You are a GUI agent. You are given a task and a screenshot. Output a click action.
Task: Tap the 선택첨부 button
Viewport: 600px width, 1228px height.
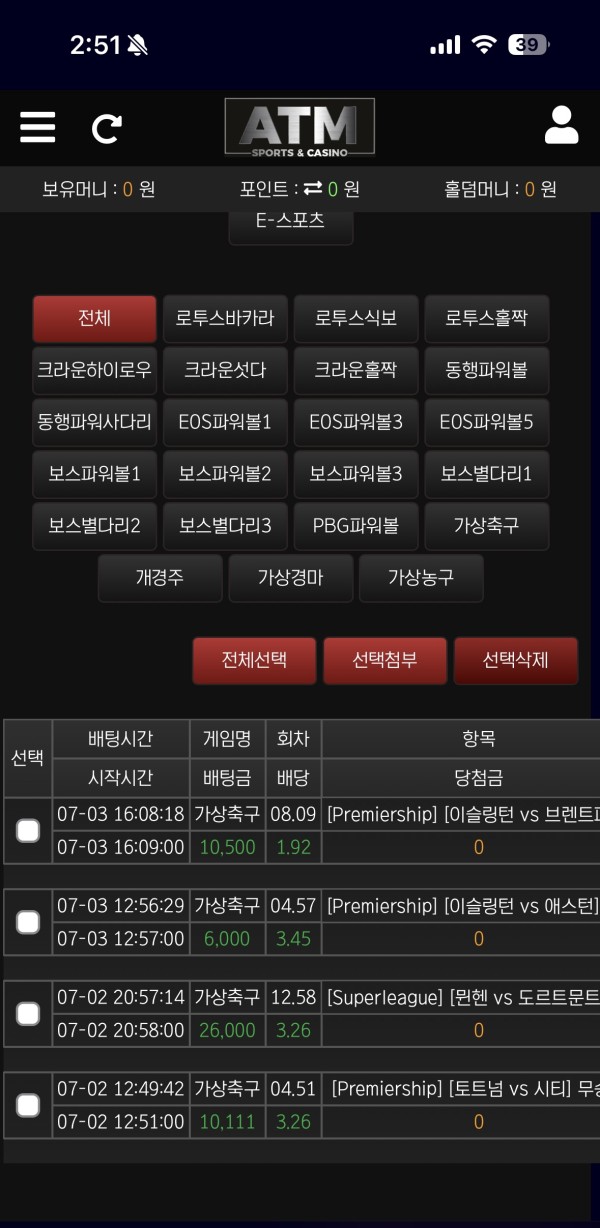click(385, 661)
